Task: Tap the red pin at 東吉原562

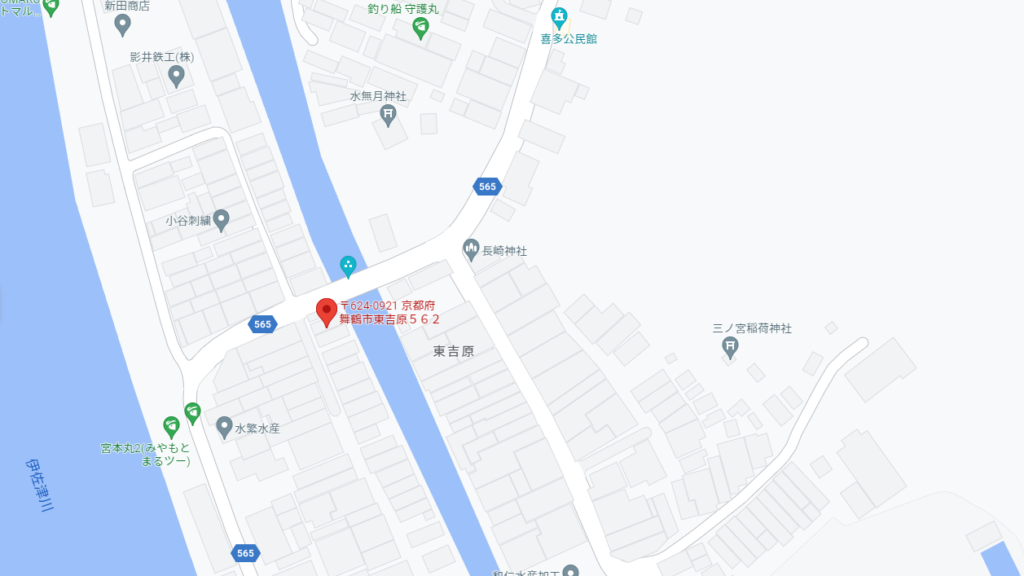Action: [327, 312]
